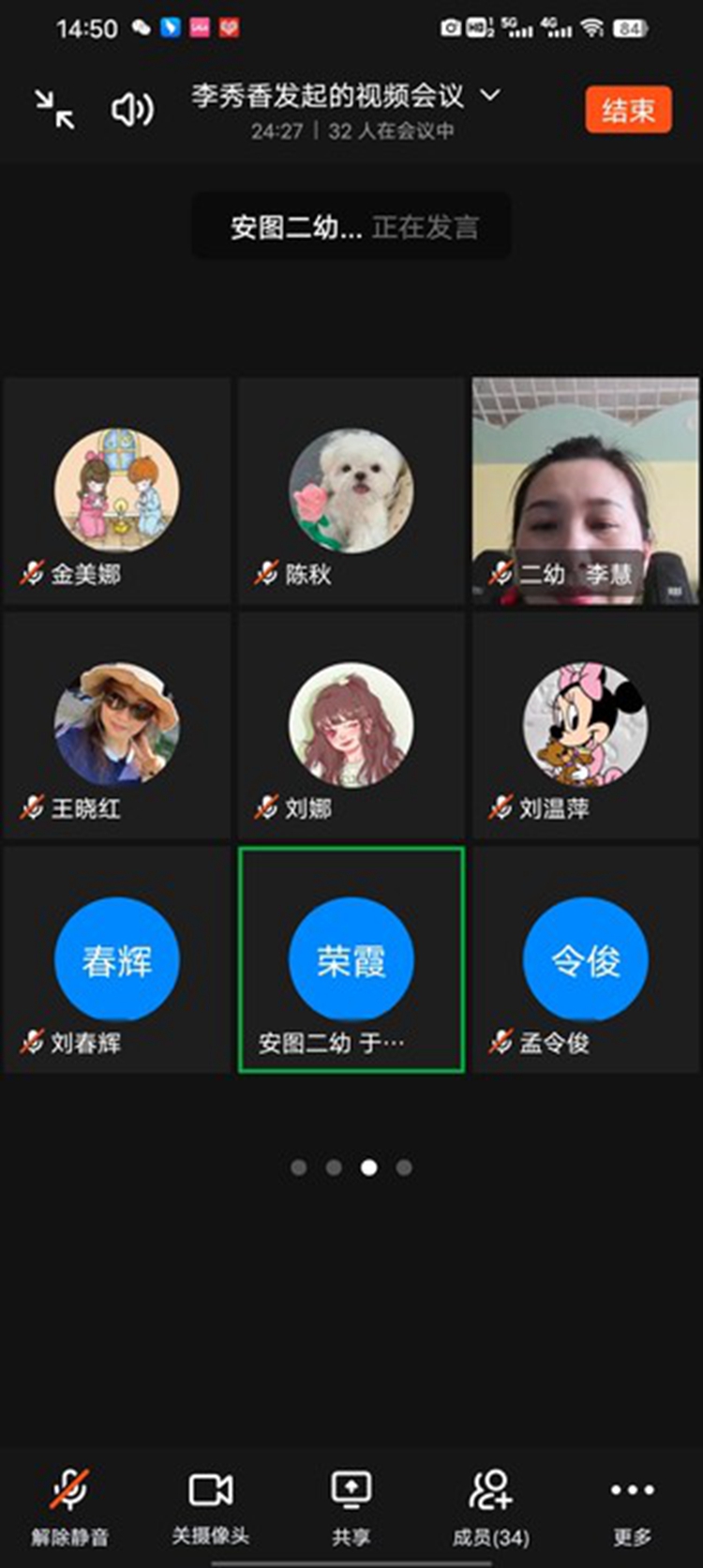Image resolution: width=703 pixels, height=1568 pixels.
Task: Expand the meeting title dropdown arrow
Action: pos(489,95)
